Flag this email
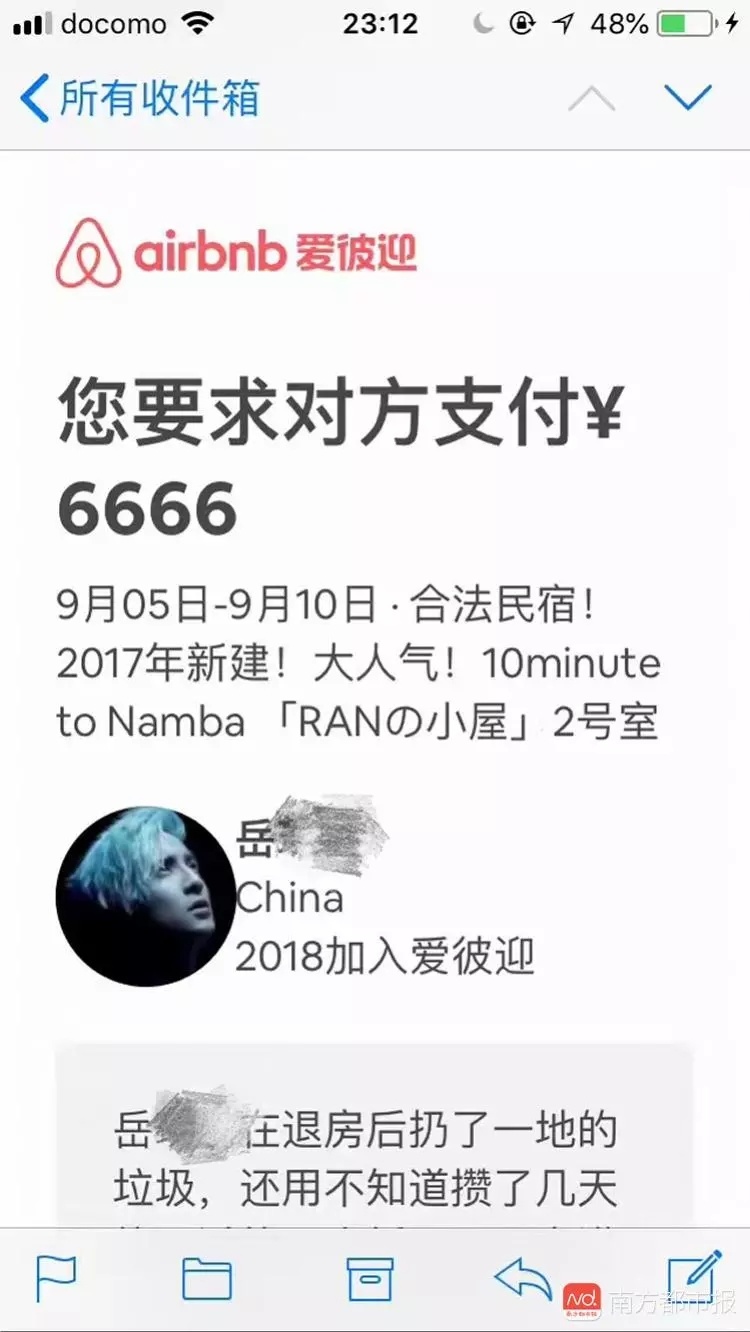 pos(56,1278)
